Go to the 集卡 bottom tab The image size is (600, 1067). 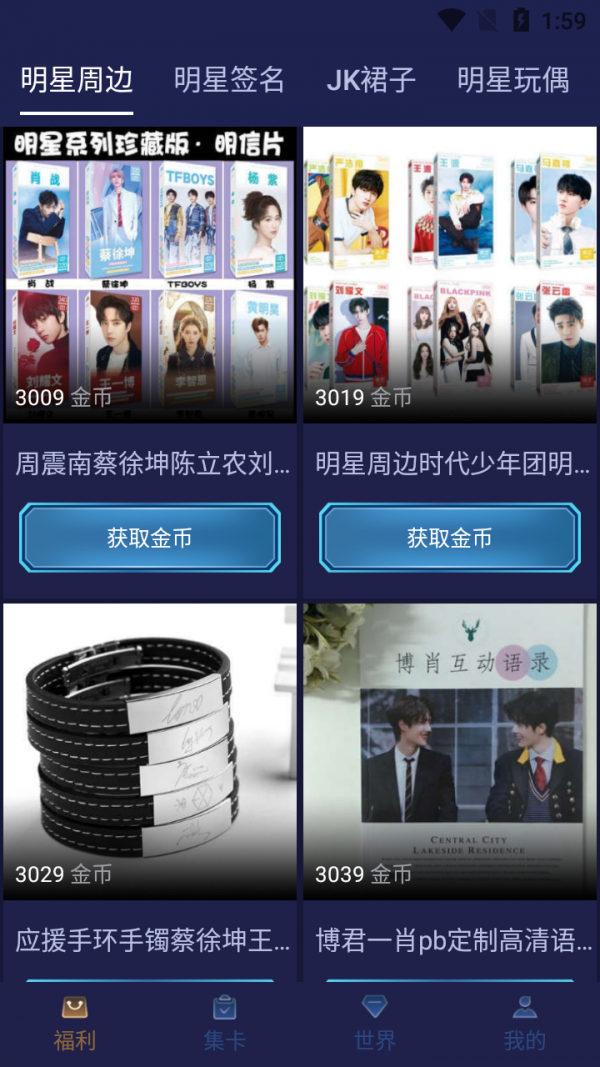[225, 1024]
